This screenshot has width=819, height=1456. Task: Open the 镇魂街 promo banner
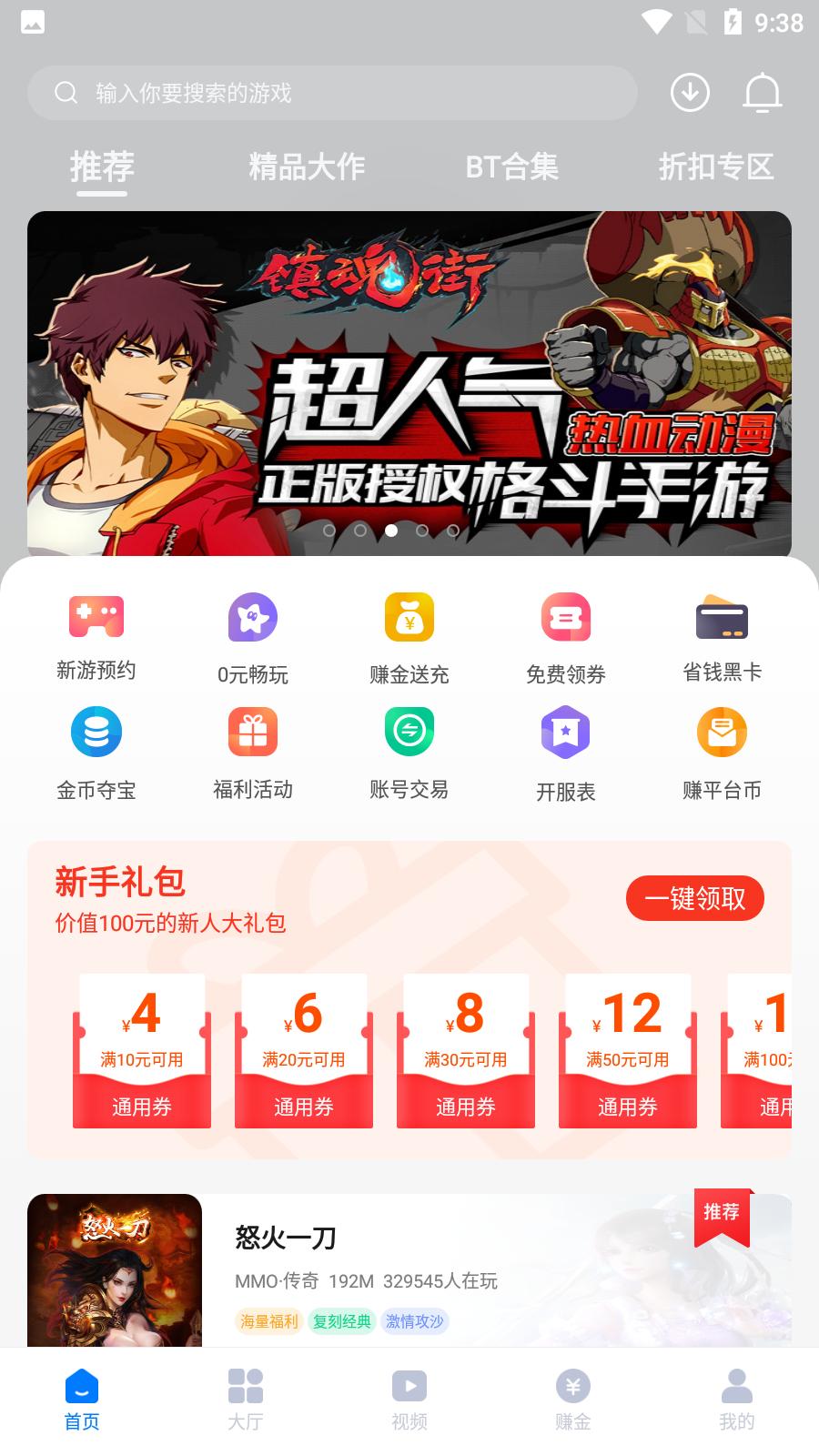tap(409, 382)
